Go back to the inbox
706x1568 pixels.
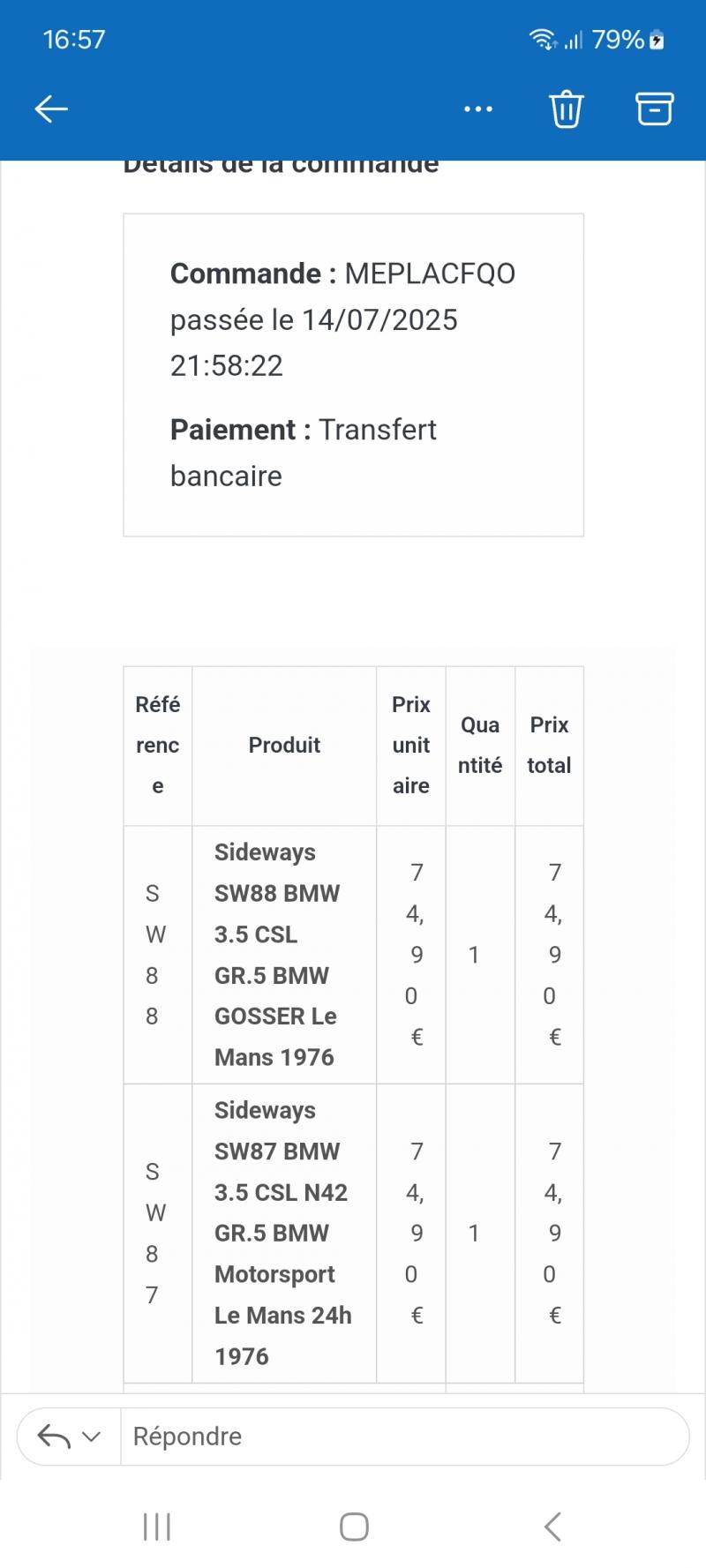(51, 109)
